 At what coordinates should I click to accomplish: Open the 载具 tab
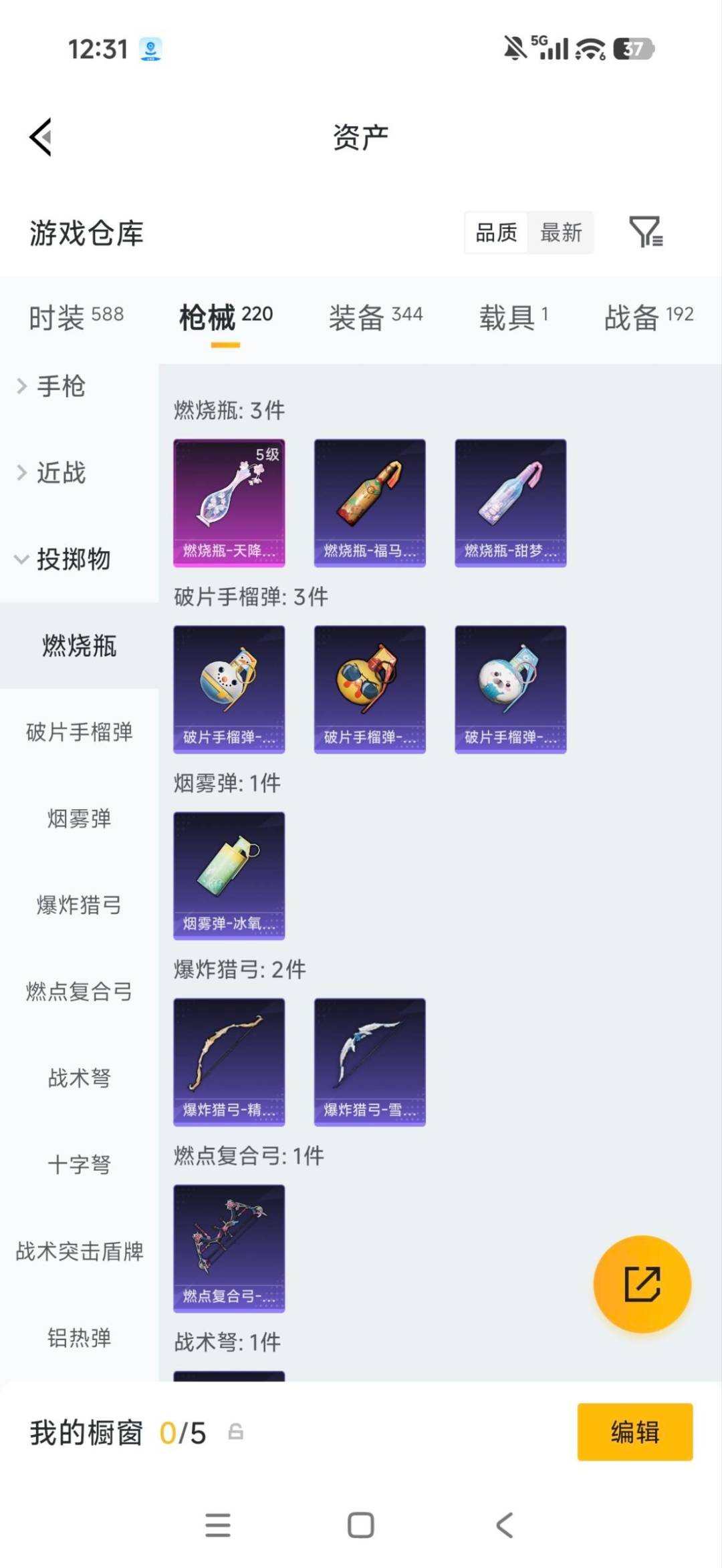pos(513,317)
